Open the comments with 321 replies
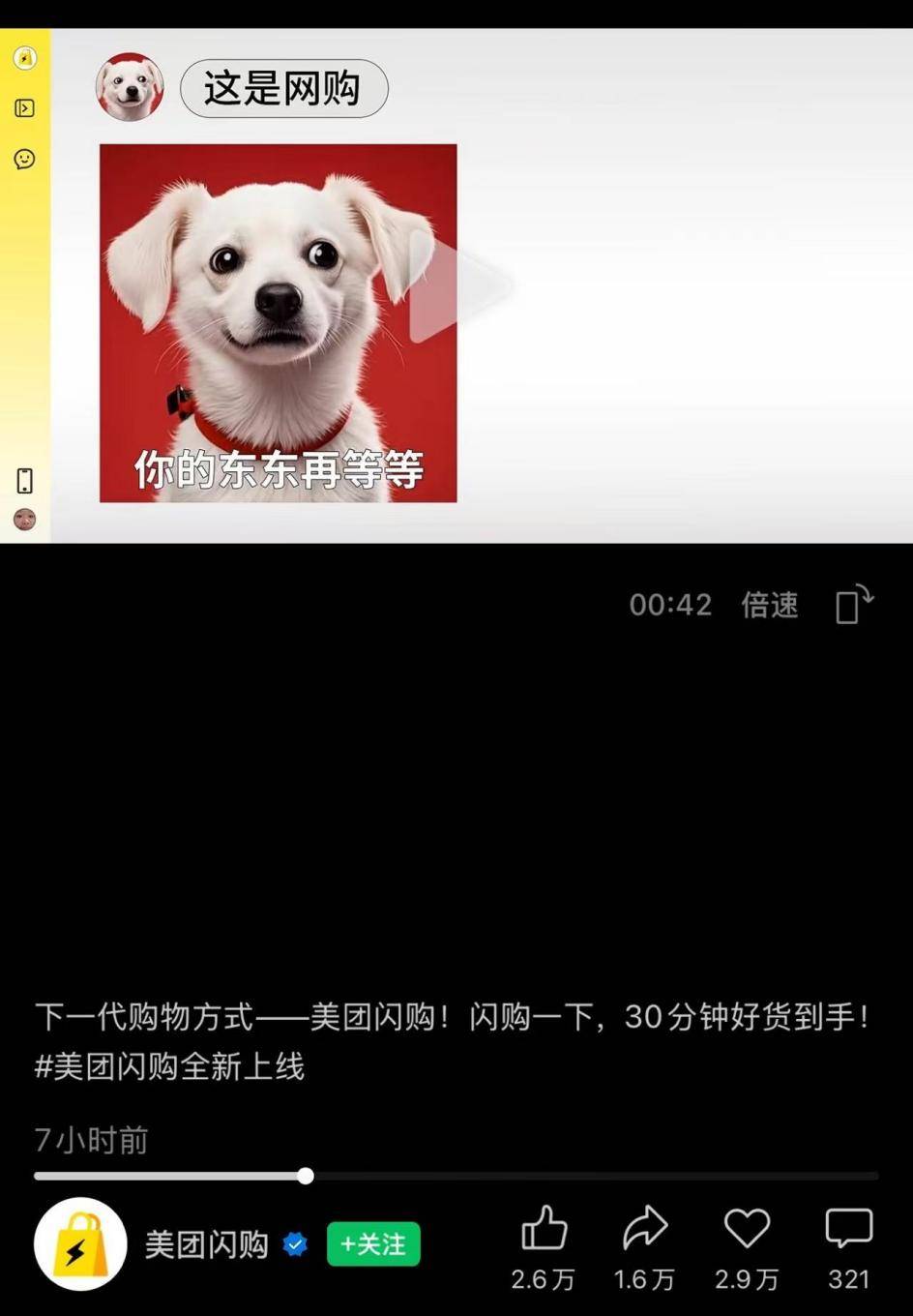 point(848,1229)
